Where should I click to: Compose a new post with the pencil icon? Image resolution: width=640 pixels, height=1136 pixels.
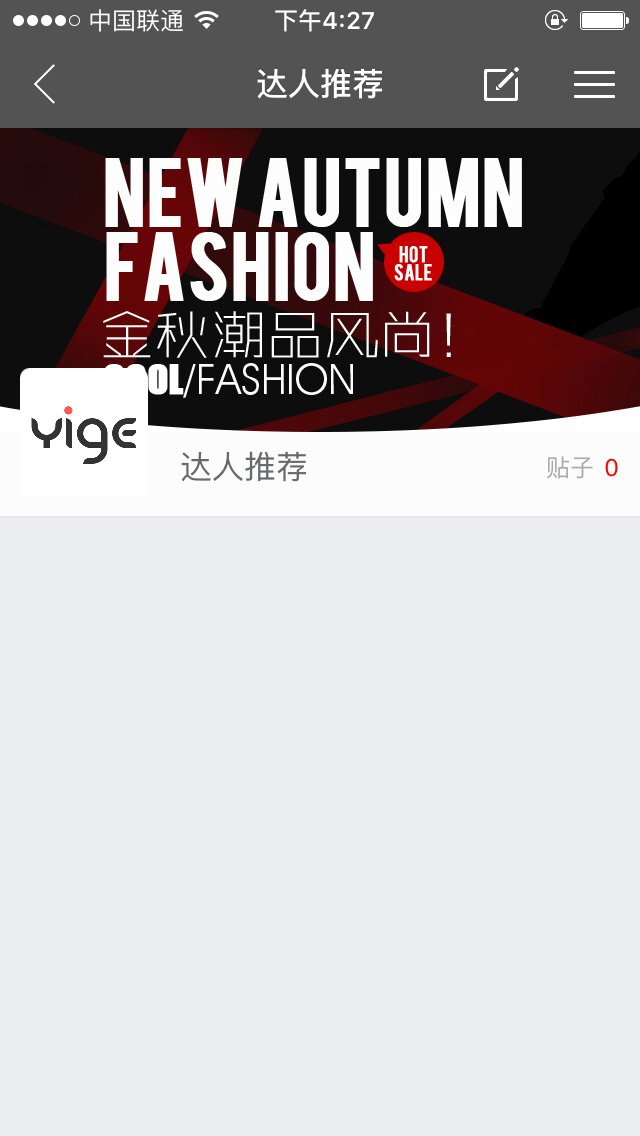pyautogui.click(x=501, y=84)
